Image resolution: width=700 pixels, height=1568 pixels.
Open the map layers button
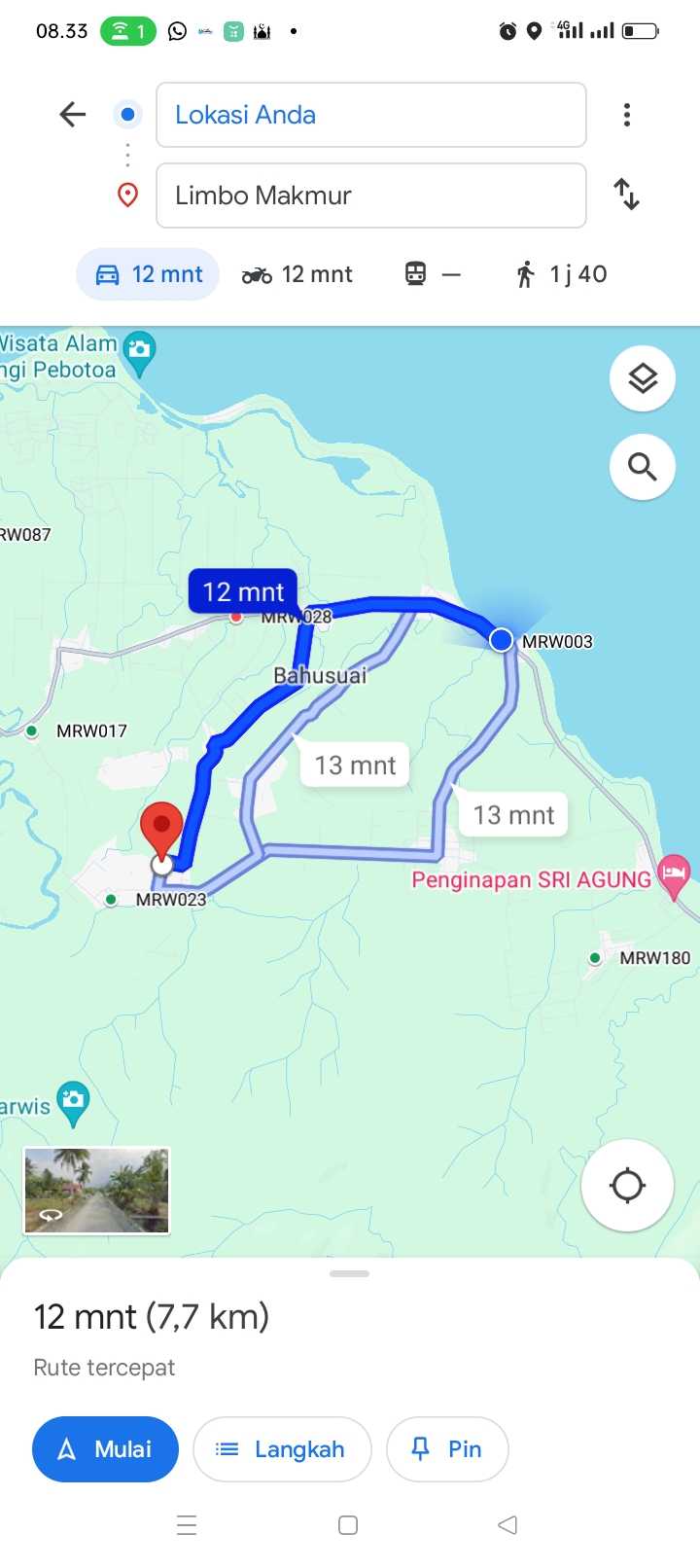(x=643, y=378)
